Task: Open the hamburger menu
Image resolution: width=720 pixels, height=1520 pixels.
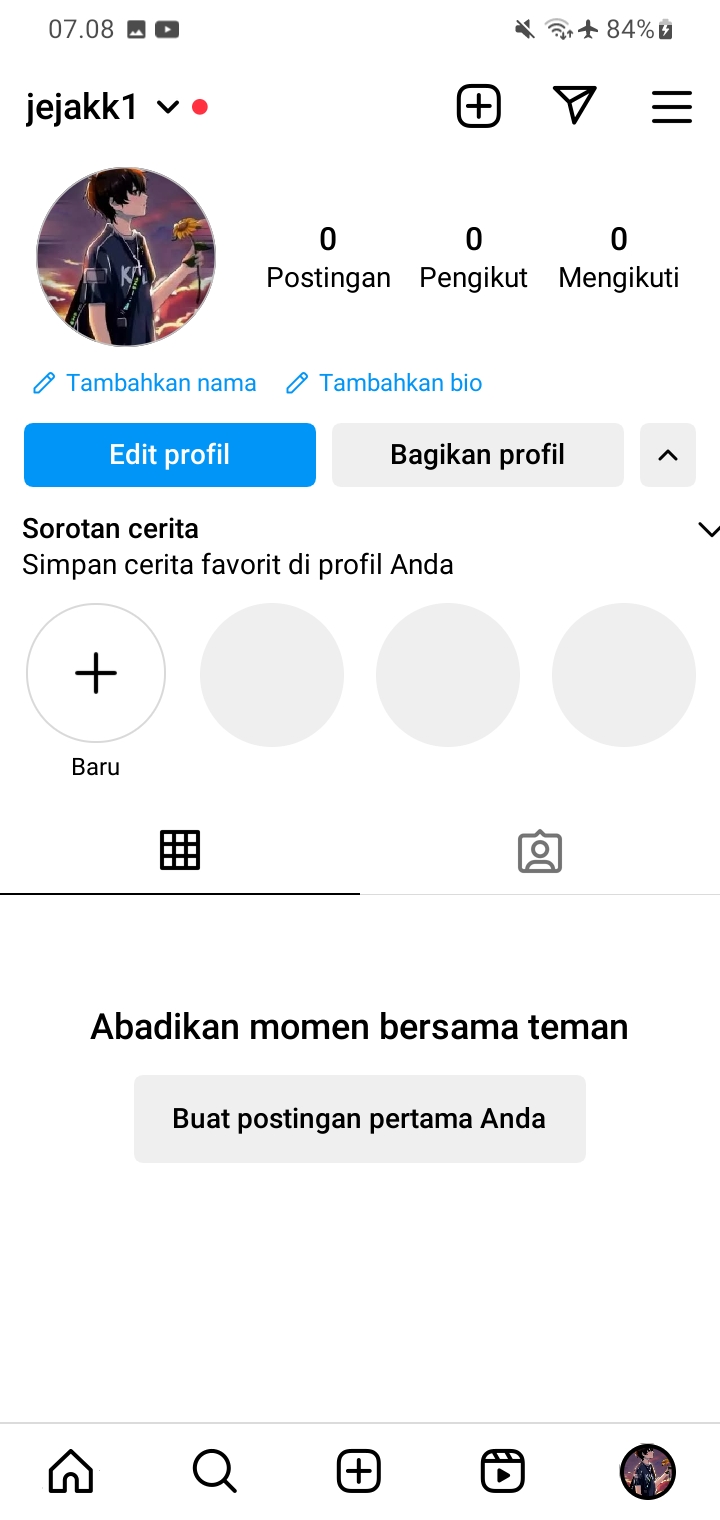Action: tap(672, 107)
